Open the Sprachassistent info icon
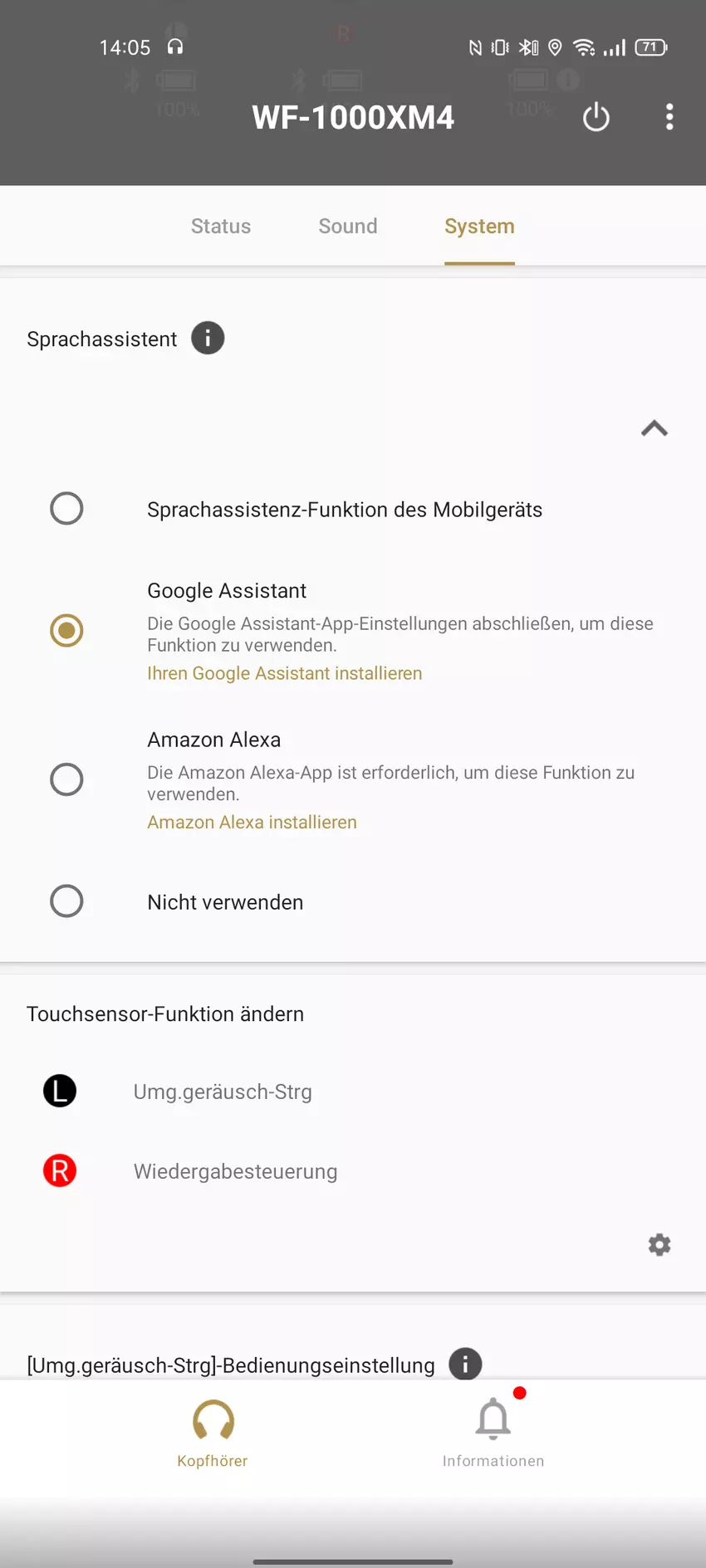 [208, 338]
